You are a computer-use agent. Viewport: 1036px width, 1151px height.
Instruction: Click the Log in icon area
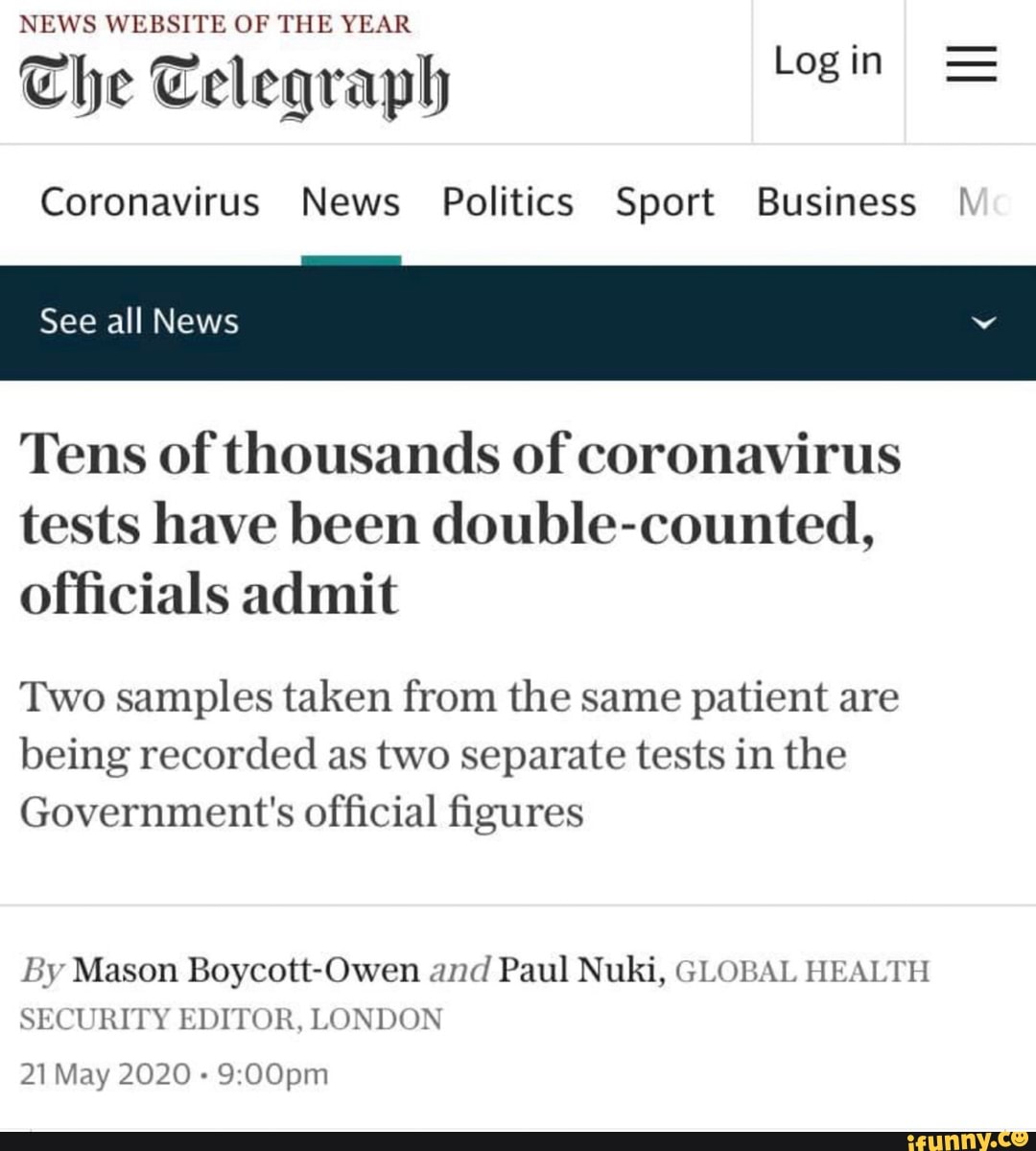coord(827,62)
